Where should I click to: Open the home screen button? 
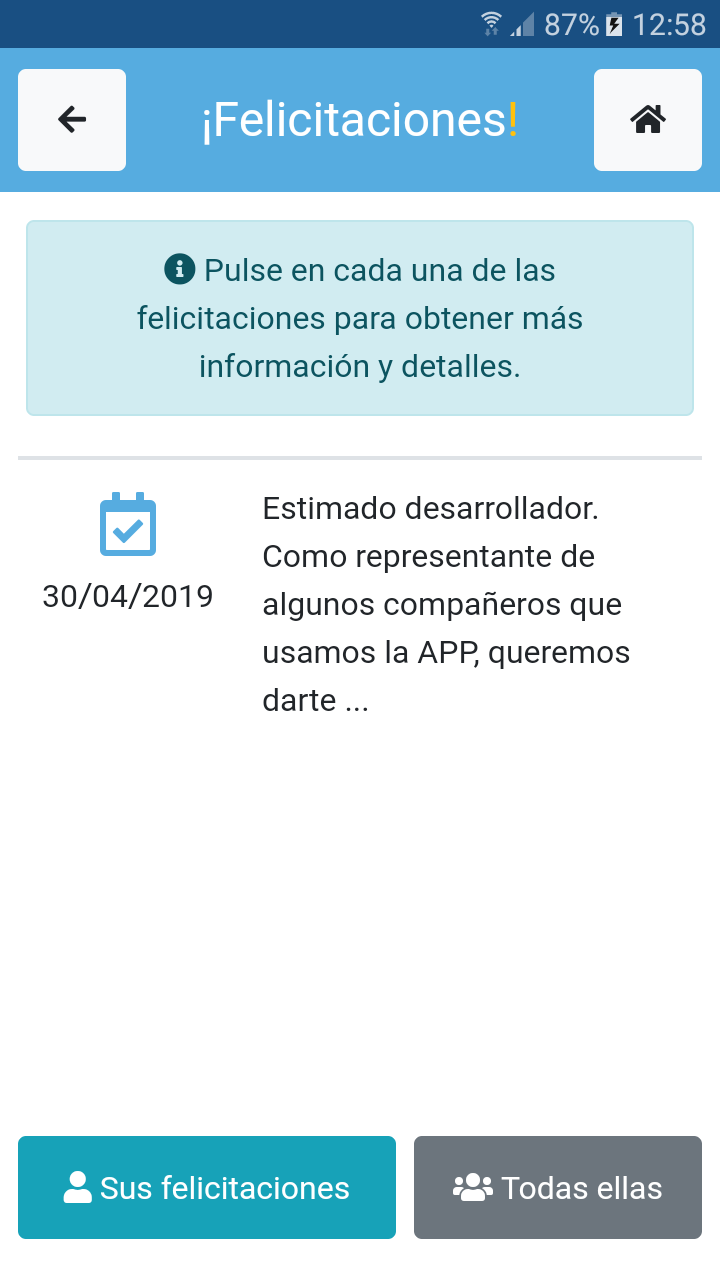tap(648, 120)
